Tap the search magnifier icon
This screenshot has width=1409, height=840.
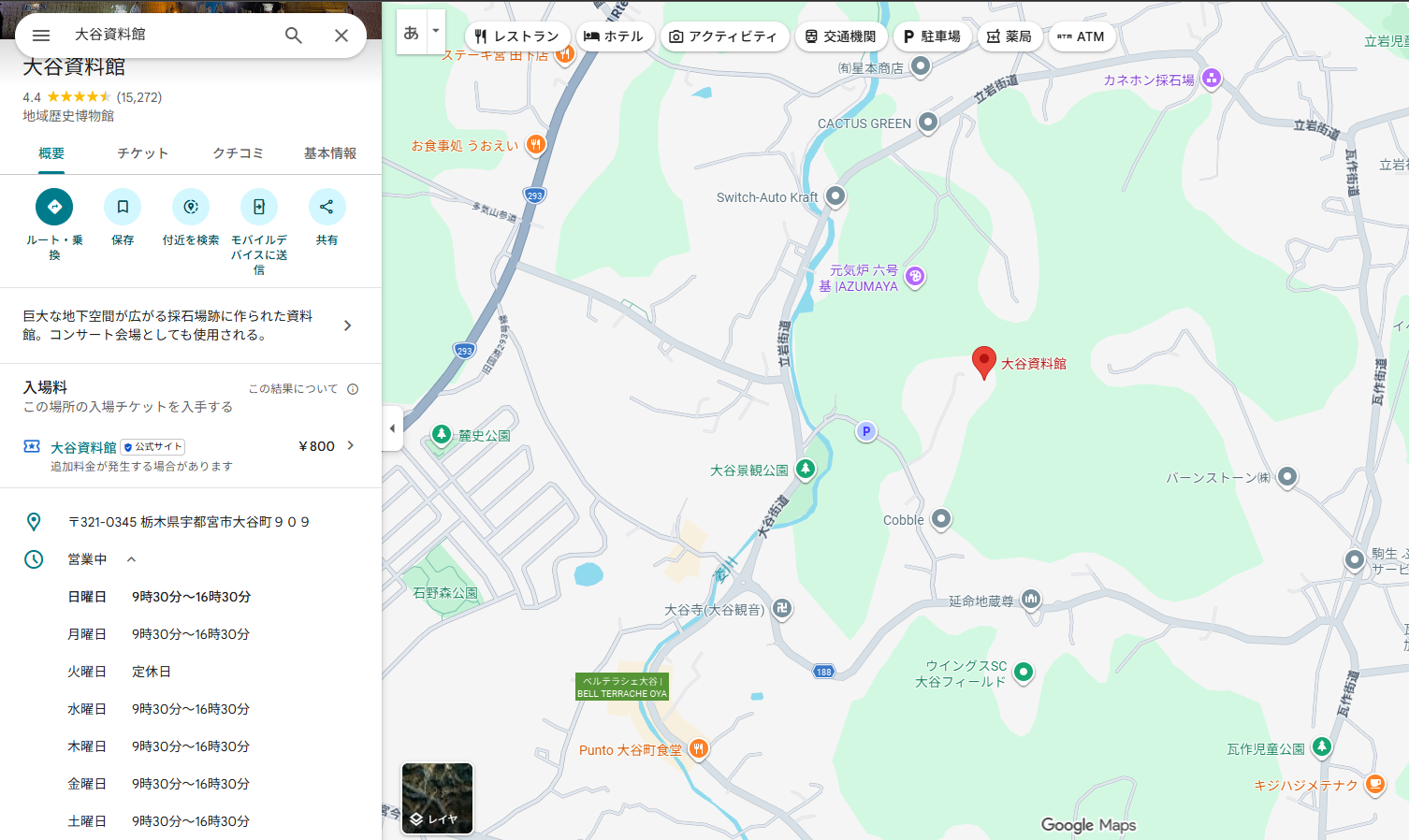coord(294,36)
